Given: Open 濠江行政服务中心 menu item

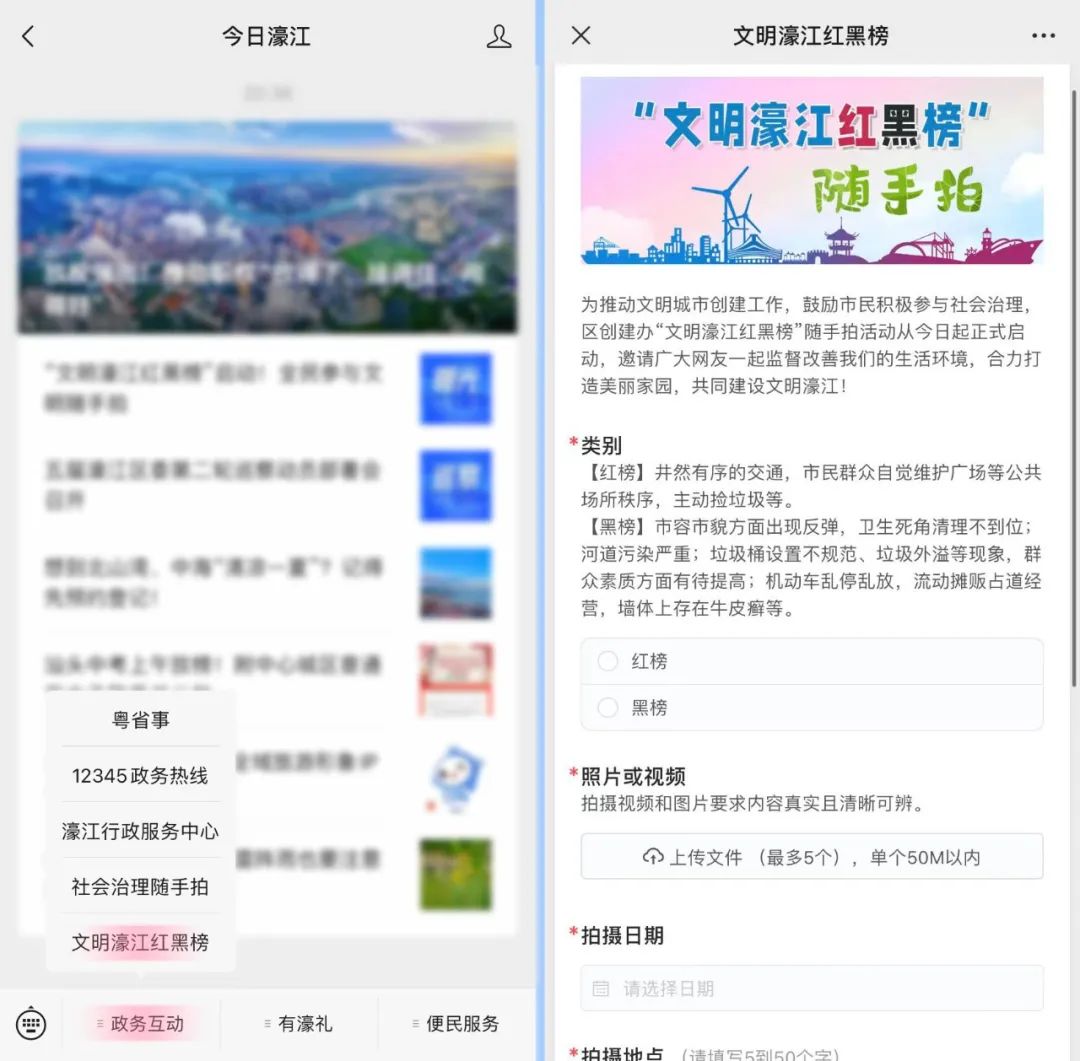Looking at the screenshot, I should pyautogui.click(x=140, y=831).
